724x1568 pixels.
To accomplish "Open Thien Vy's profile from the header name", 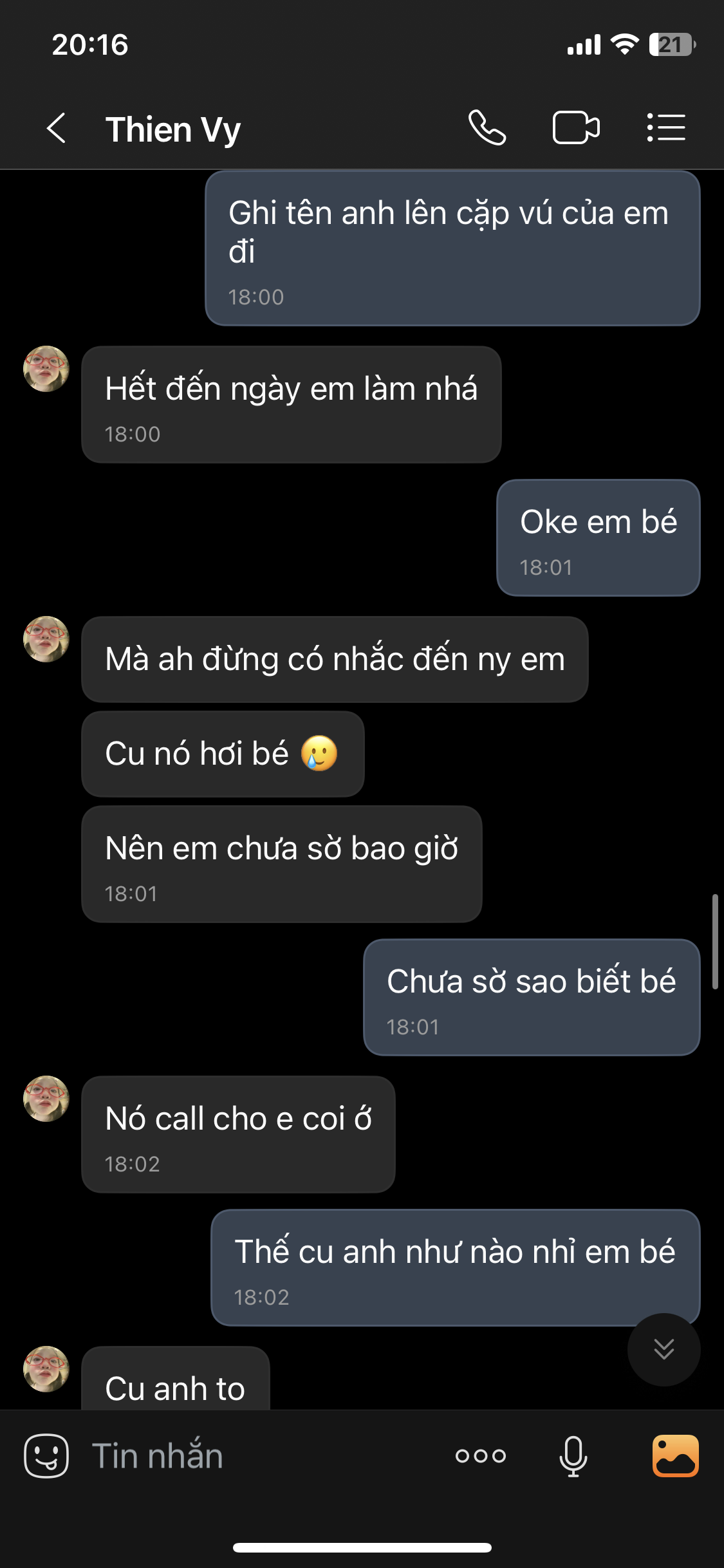I will pyautogui.click(x=173, y=129).
